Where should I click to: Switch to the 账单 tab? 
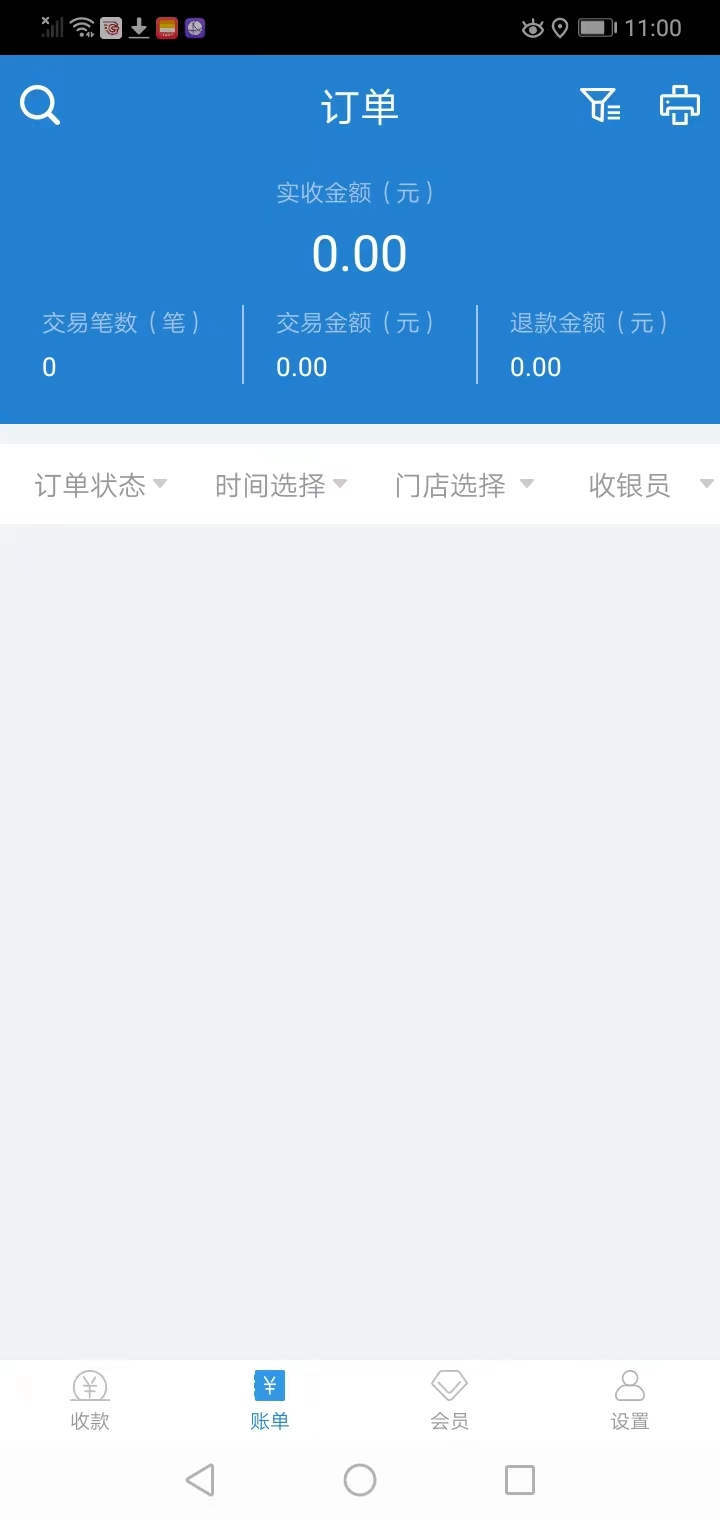pyautogui.click(x=270, y=1400)
